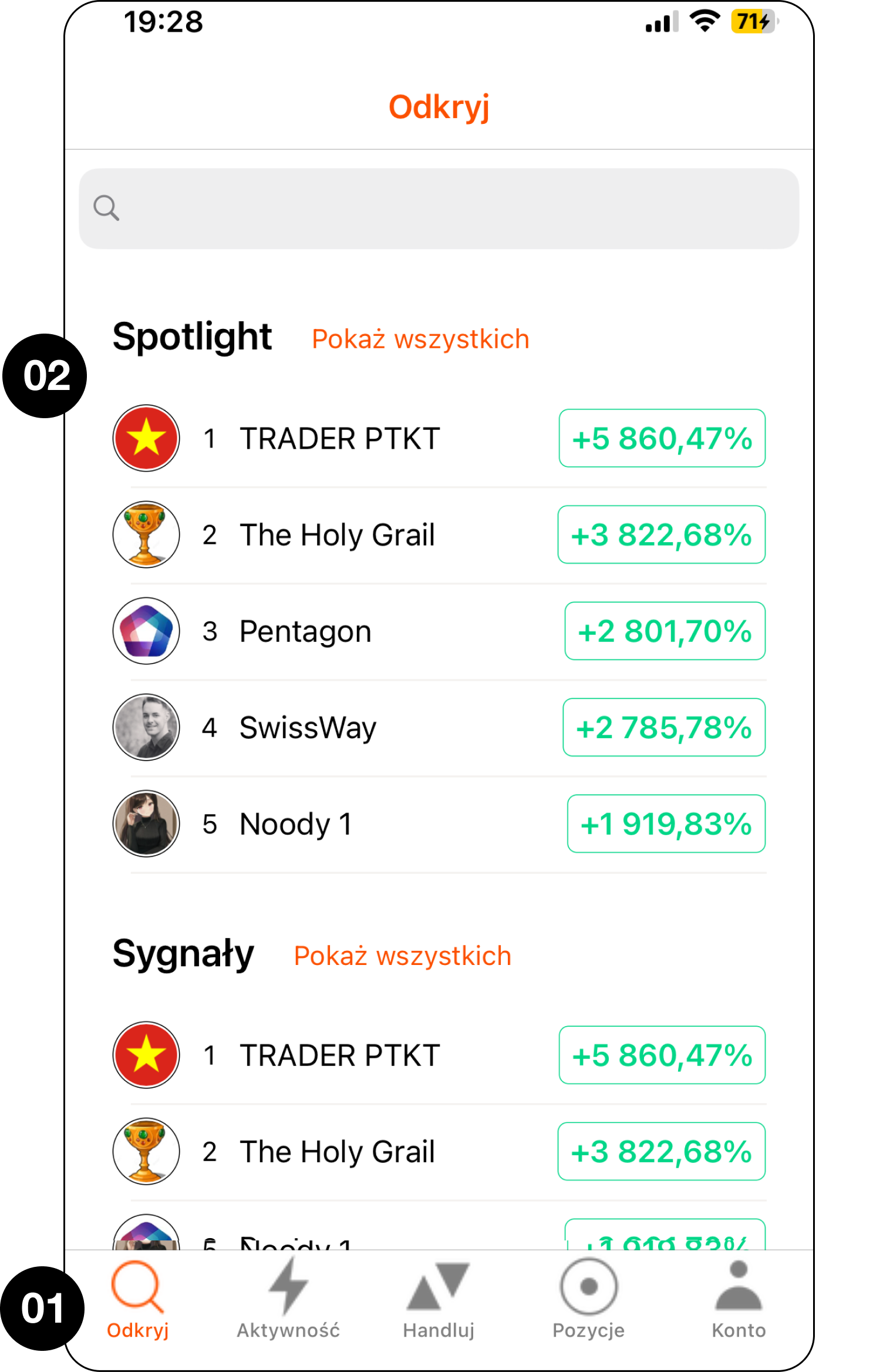Open The Holy Grail in the Spotlight list
890x1372 pixels.
[x=337, y=535]
